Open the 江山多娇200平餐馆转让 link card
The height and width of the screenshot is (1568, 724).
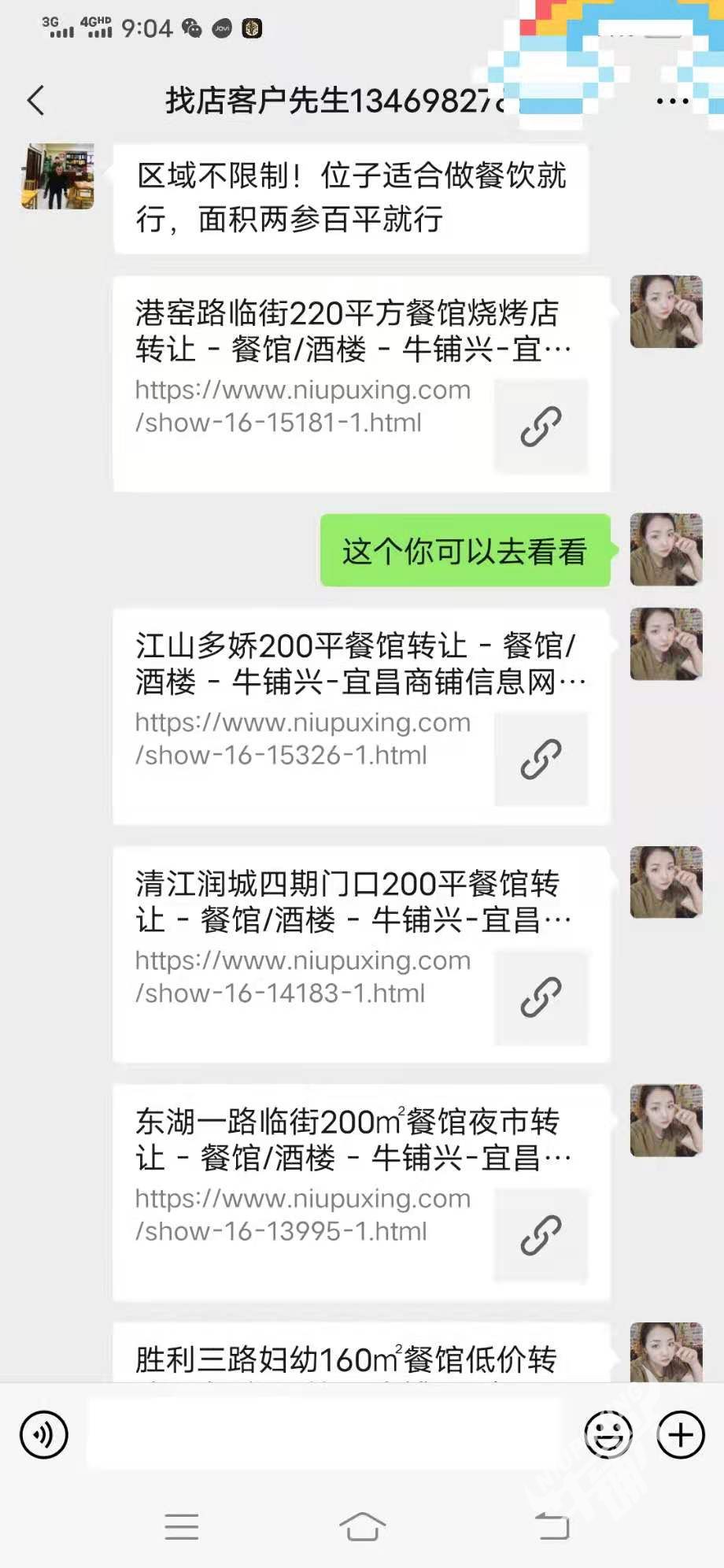(361, 716)
